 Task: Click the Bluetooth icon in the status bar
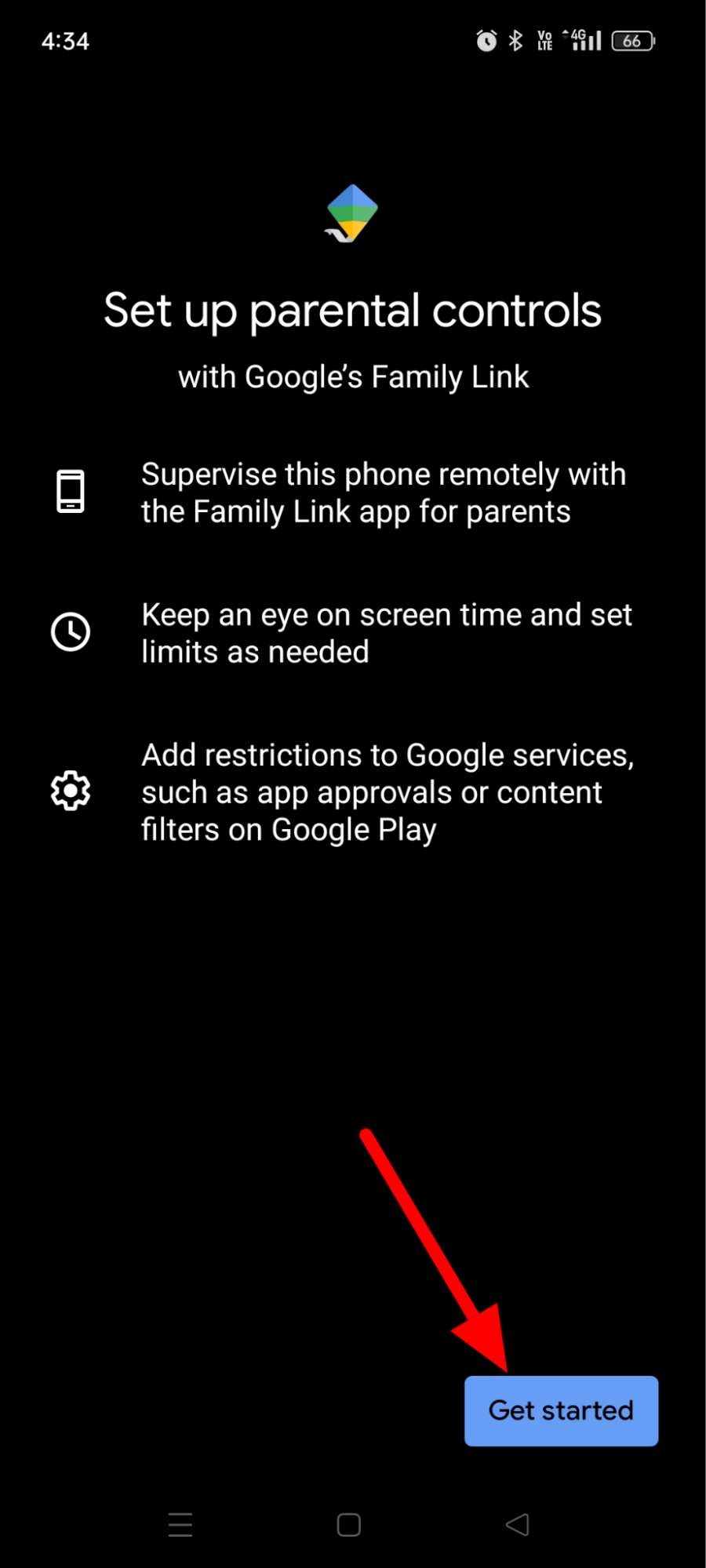pos(515,40)
